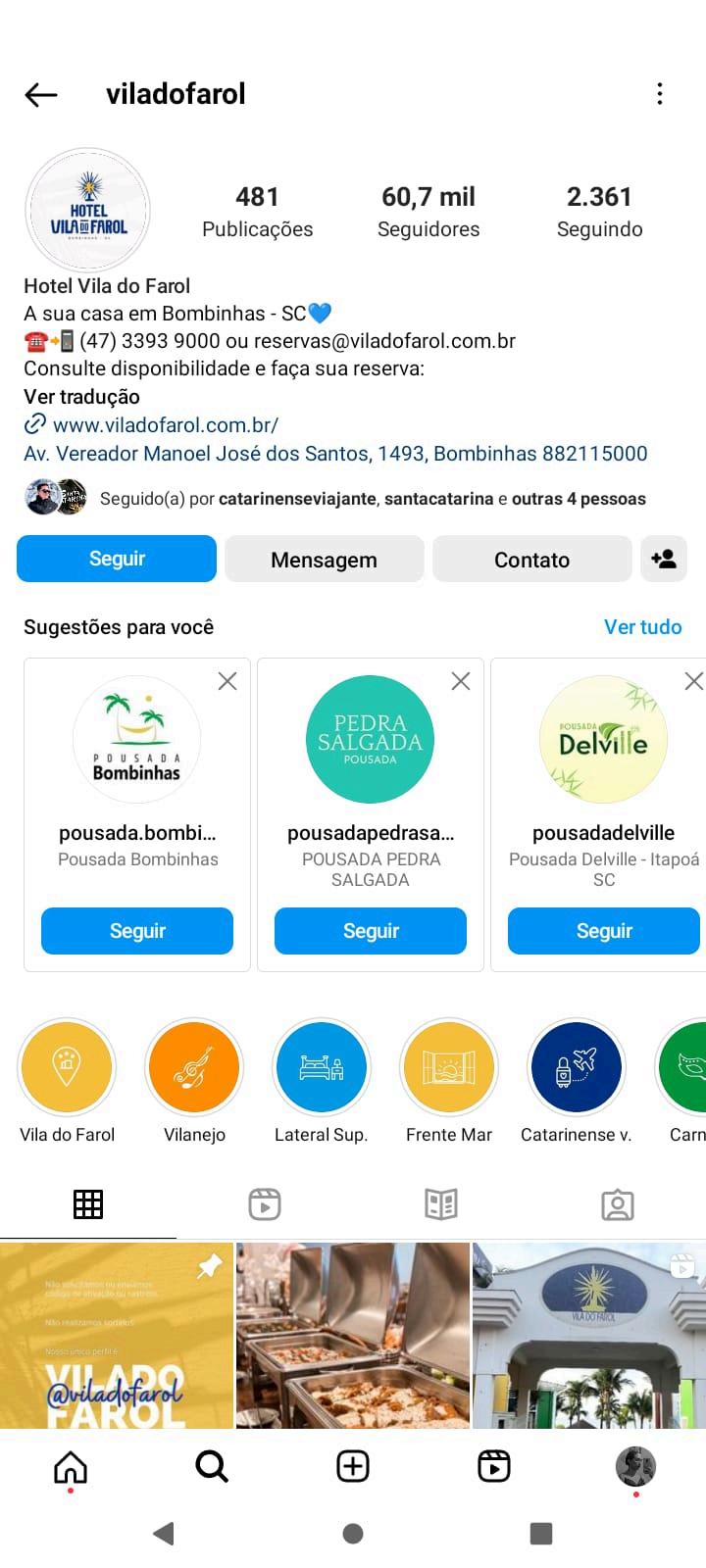Screen dimensions: 706x1568
Task: Open the three-dot overflow menu
Action: (x=660, y=94)
